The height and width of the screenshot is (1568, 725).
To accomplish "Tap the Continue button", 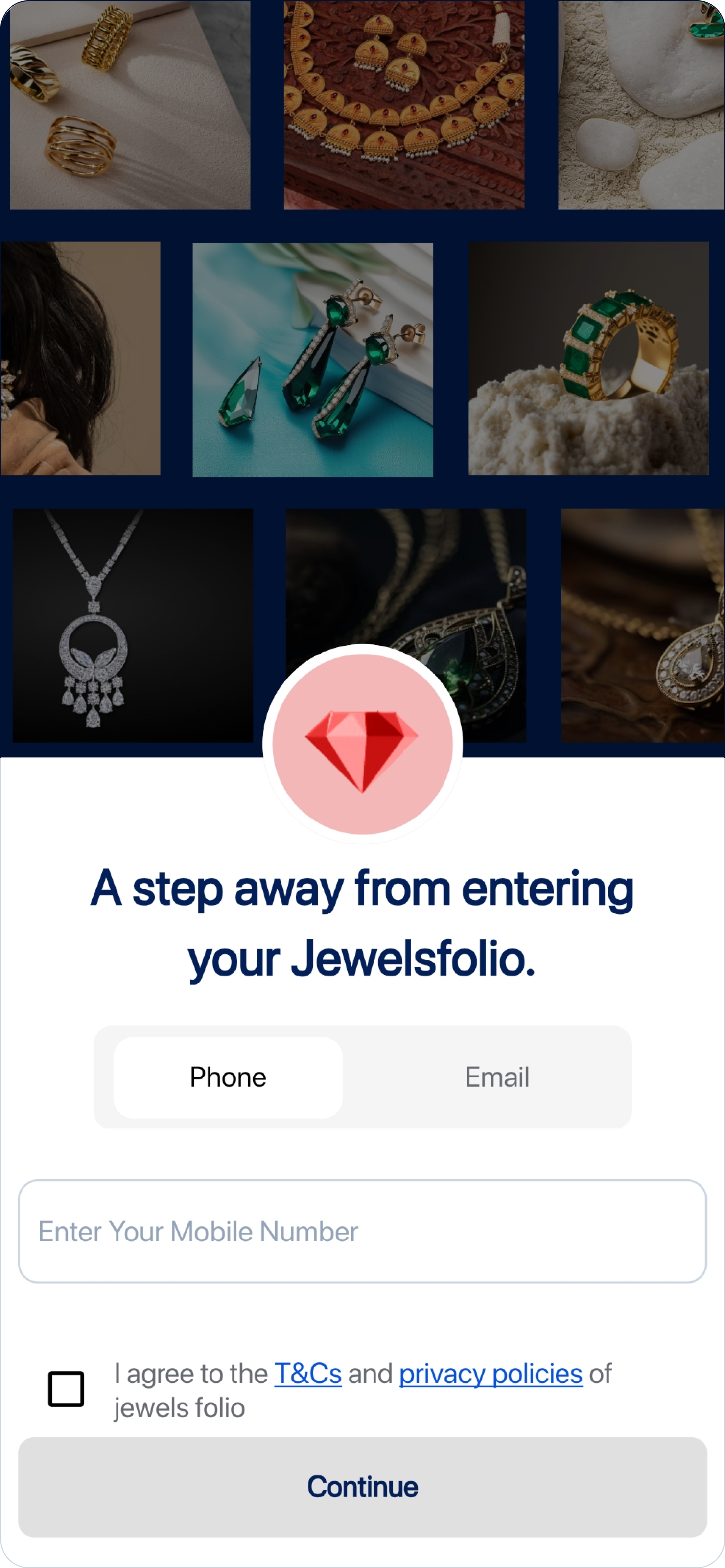I will [362, 1486].
